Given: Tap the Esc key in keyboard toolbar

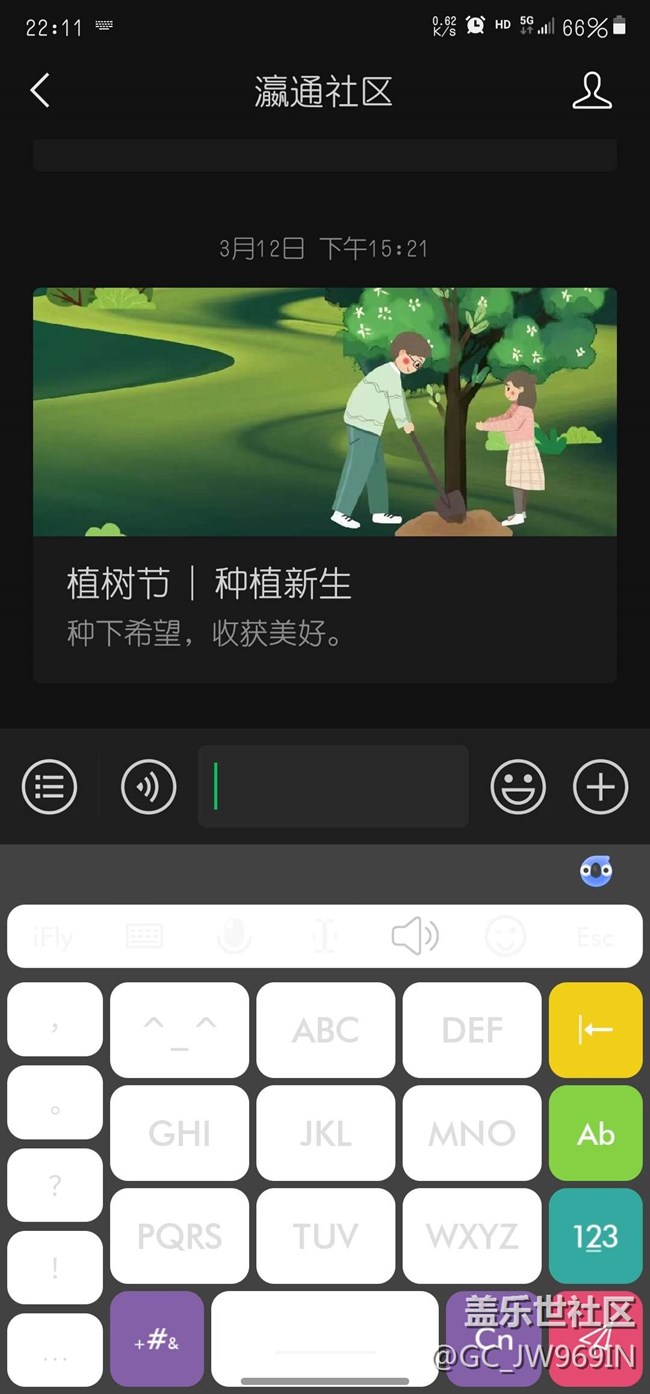Looking at the screenshot, I should click(x=595, y=937).
